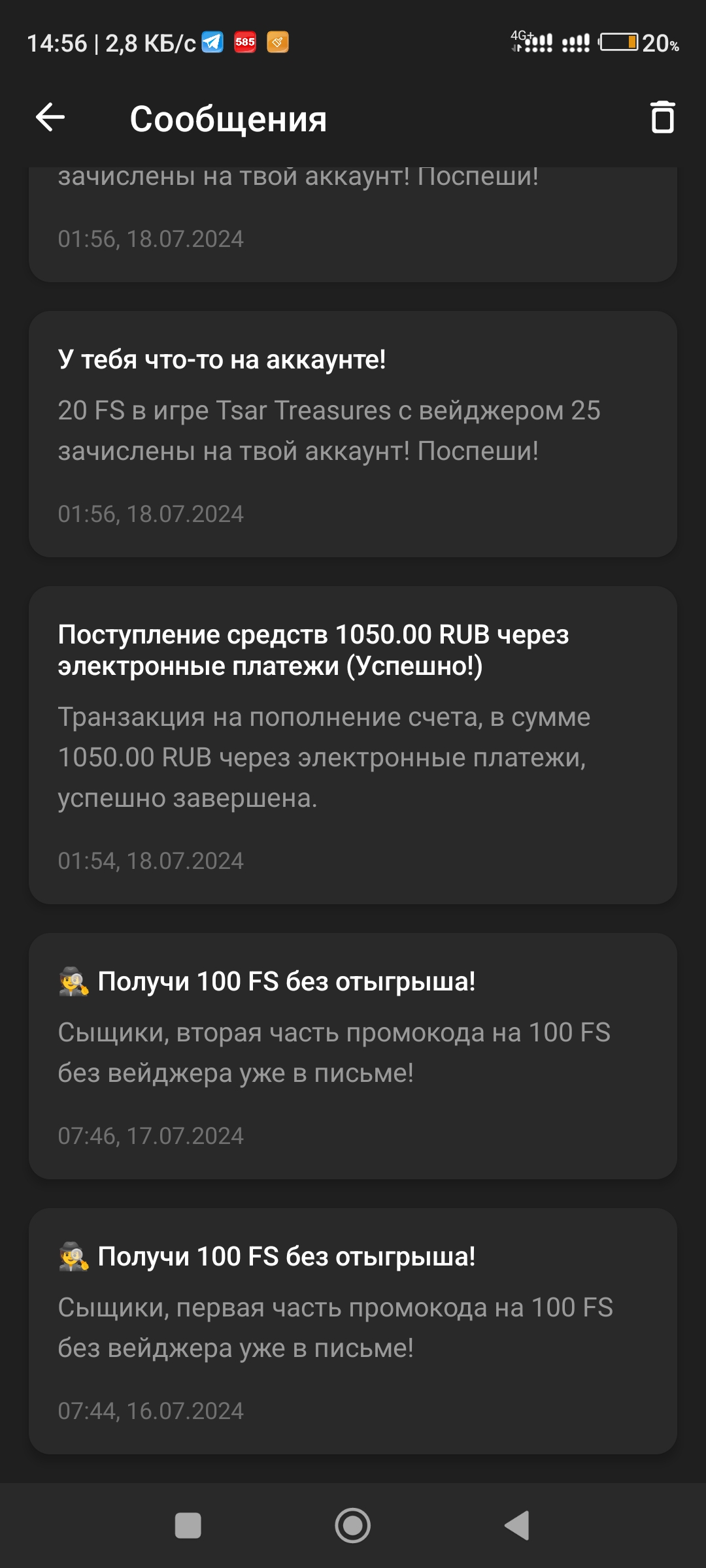Open the 1050.00 RUB deposit message
The height and width of the screenshot is (1568, 706).
[353, 745]
